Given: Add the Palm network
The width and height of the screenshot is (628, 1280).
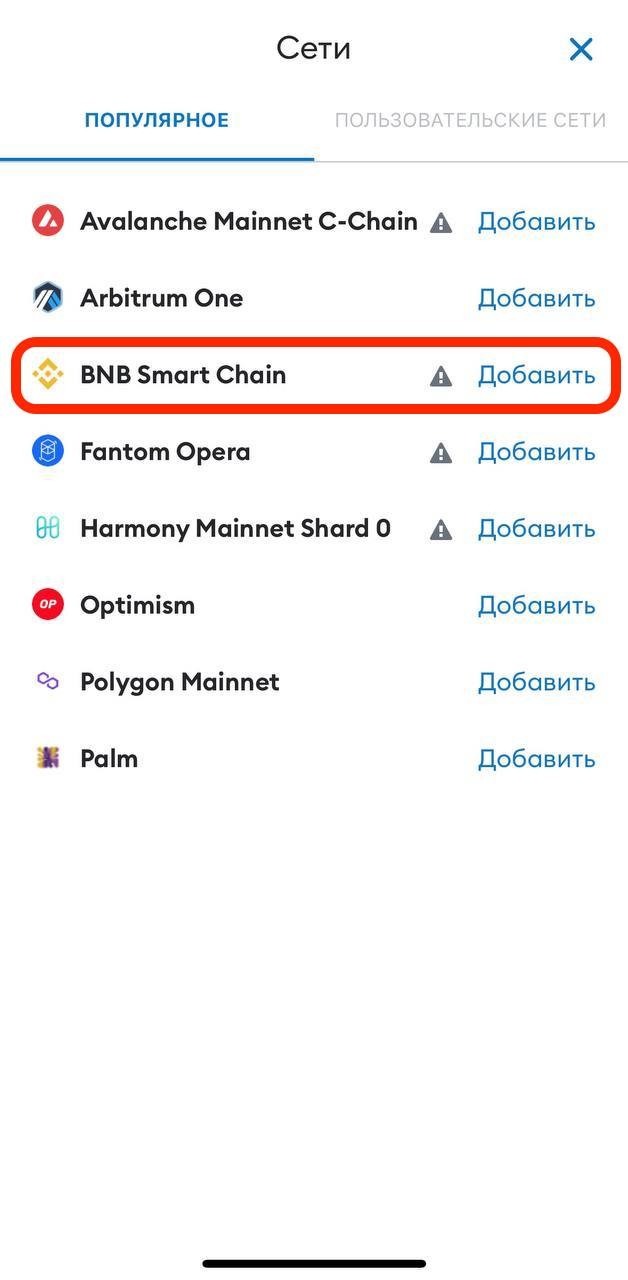Looking at the screenshot, I should (536, 759).
